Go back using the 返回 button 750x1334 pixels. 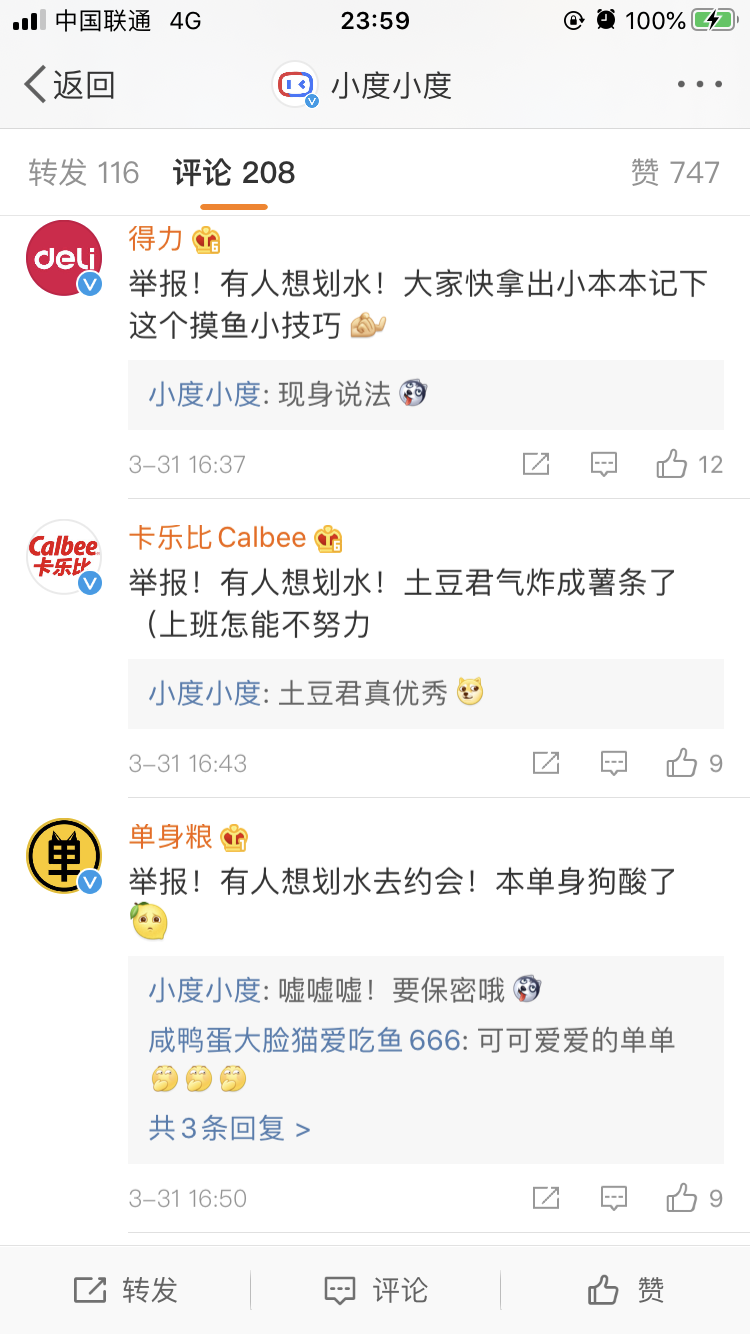70,85
